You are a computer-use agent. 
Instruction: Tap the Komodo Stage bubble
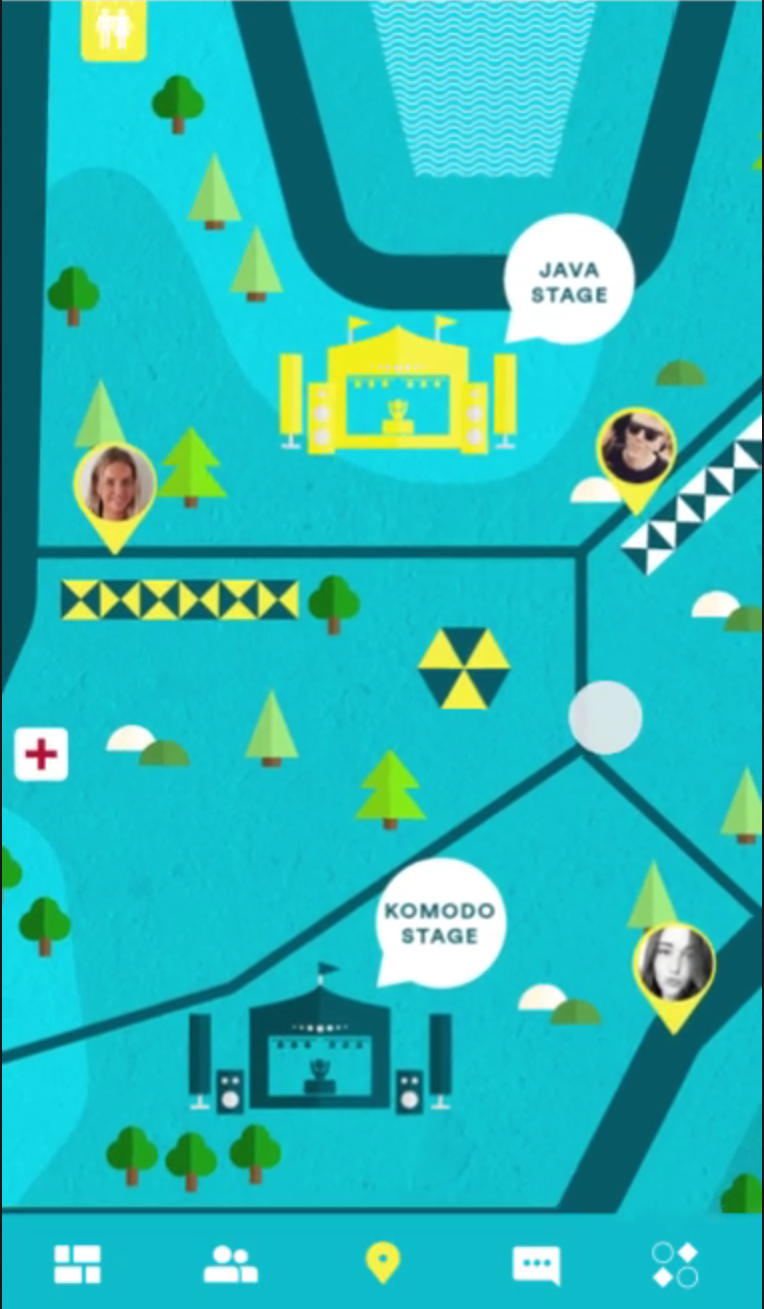tap(440, 922)
